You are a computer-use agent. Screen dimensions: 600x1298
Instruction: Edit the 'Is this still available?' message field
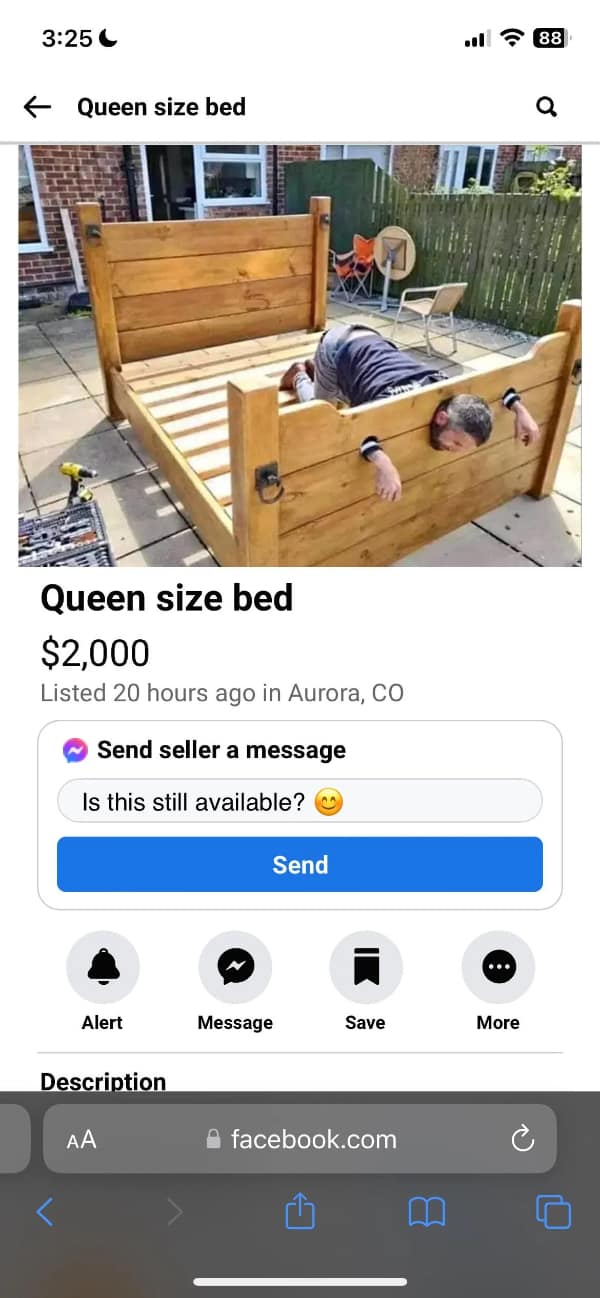(x=300, y=801)
